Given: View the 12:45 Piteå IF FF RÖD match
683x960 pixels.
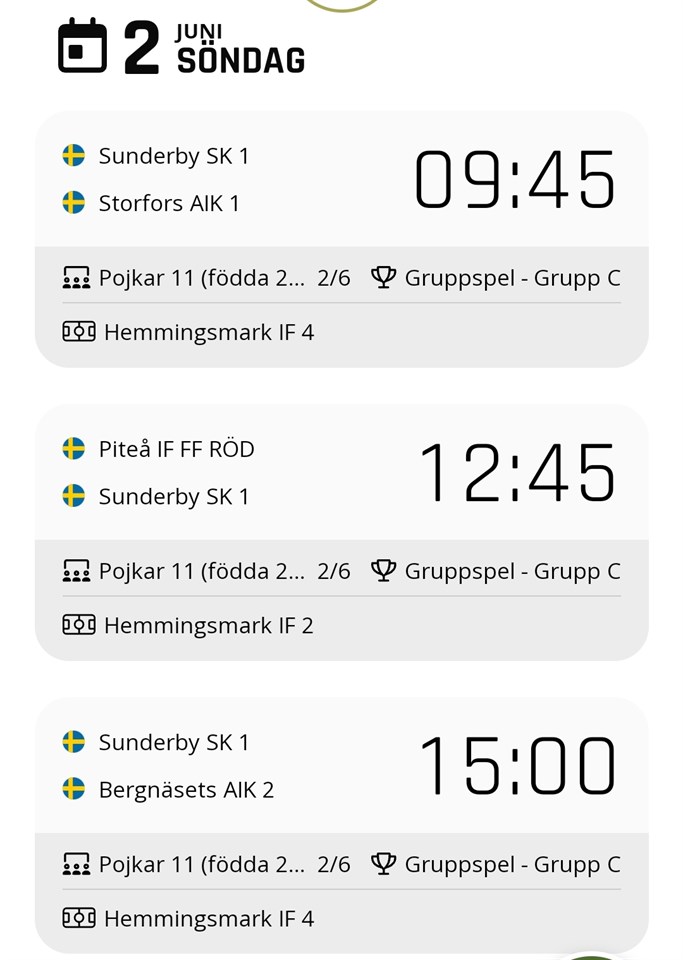Looking at the screenshot, I should [x=341, y=473].
